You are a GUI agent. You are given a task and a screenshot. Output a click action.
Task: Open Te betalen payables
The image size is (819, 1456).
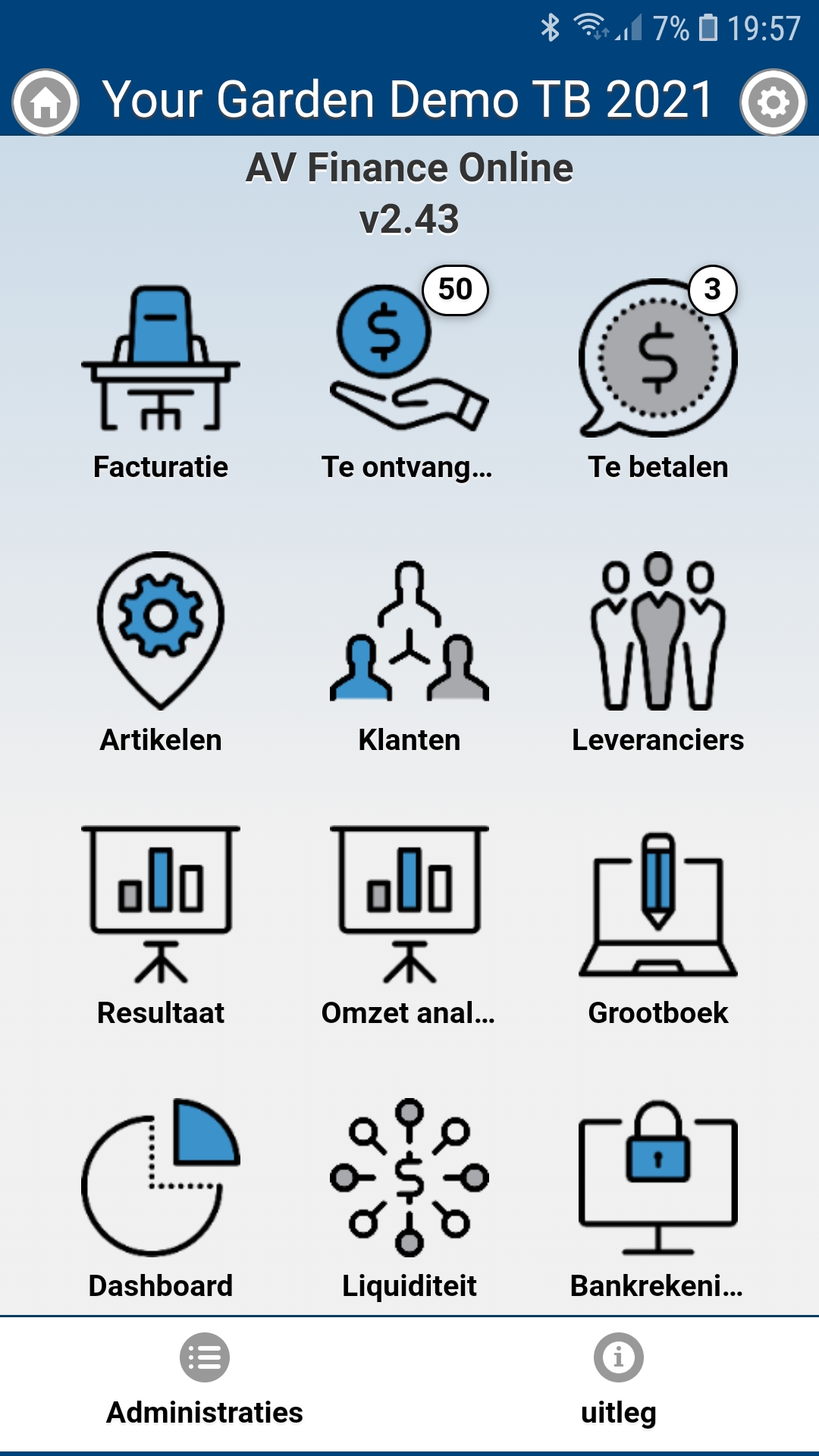(x=657, y=379)
